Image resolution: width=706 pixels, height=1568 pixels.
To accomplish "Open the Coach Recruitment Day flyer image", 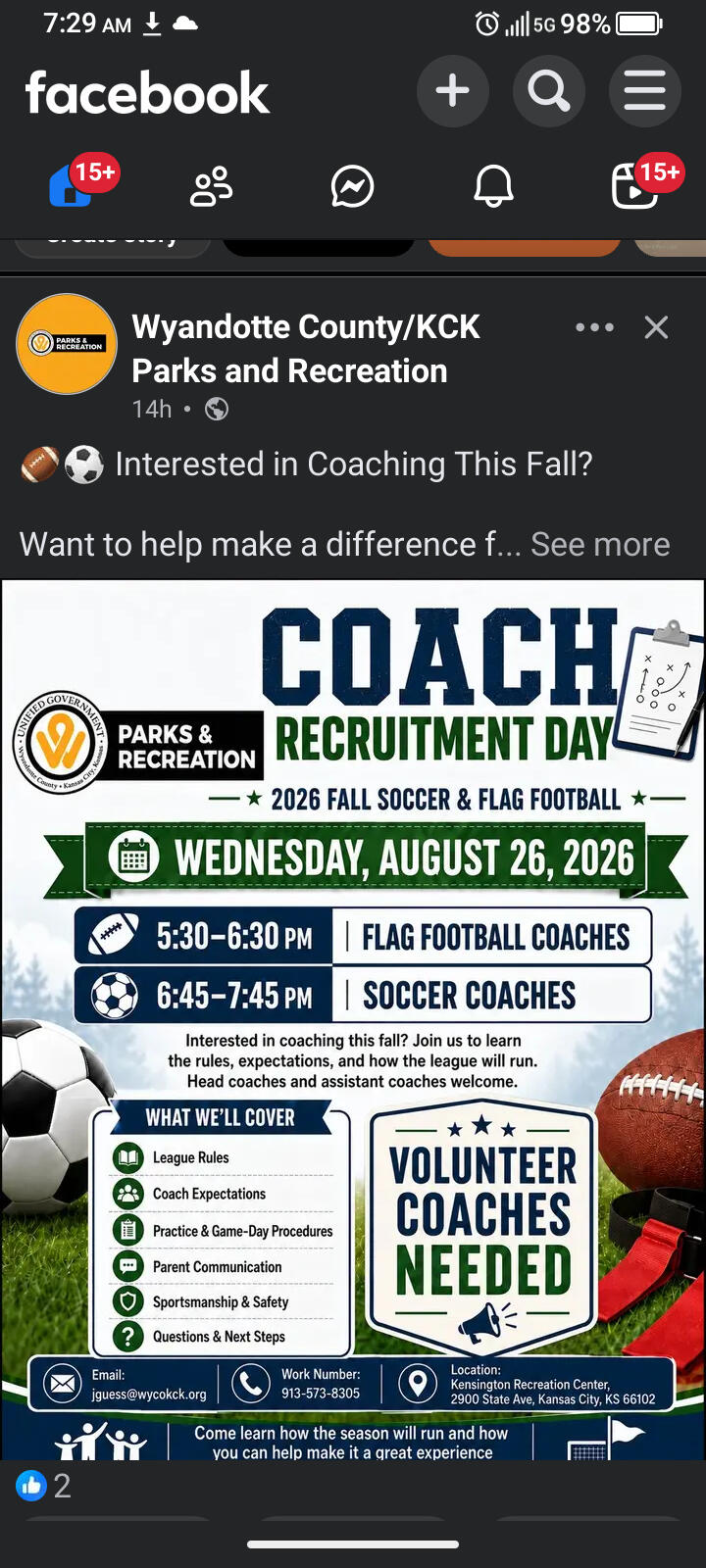I will pyautogui.click(x=353, y=1019).
